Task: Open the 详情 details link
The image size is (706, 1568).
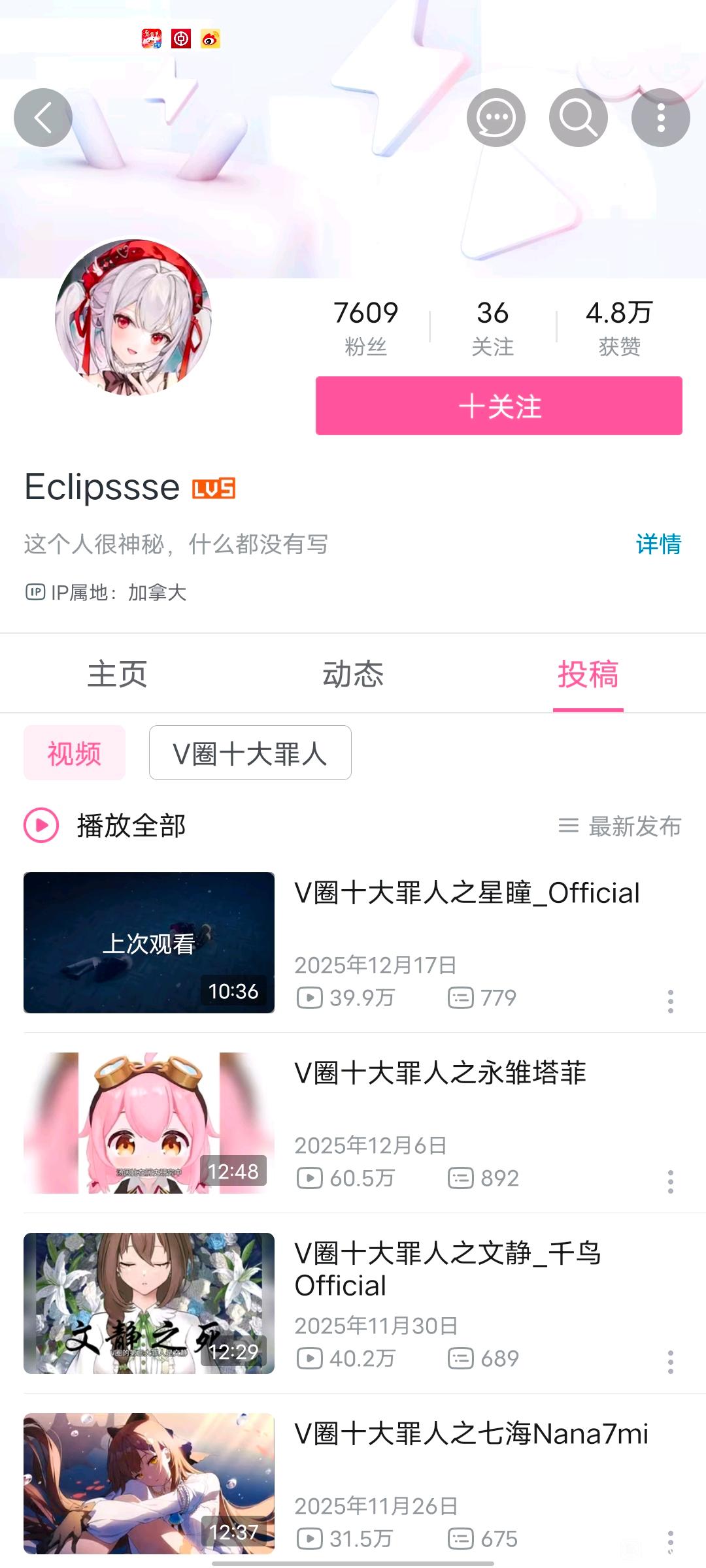Action: point(658,544)
